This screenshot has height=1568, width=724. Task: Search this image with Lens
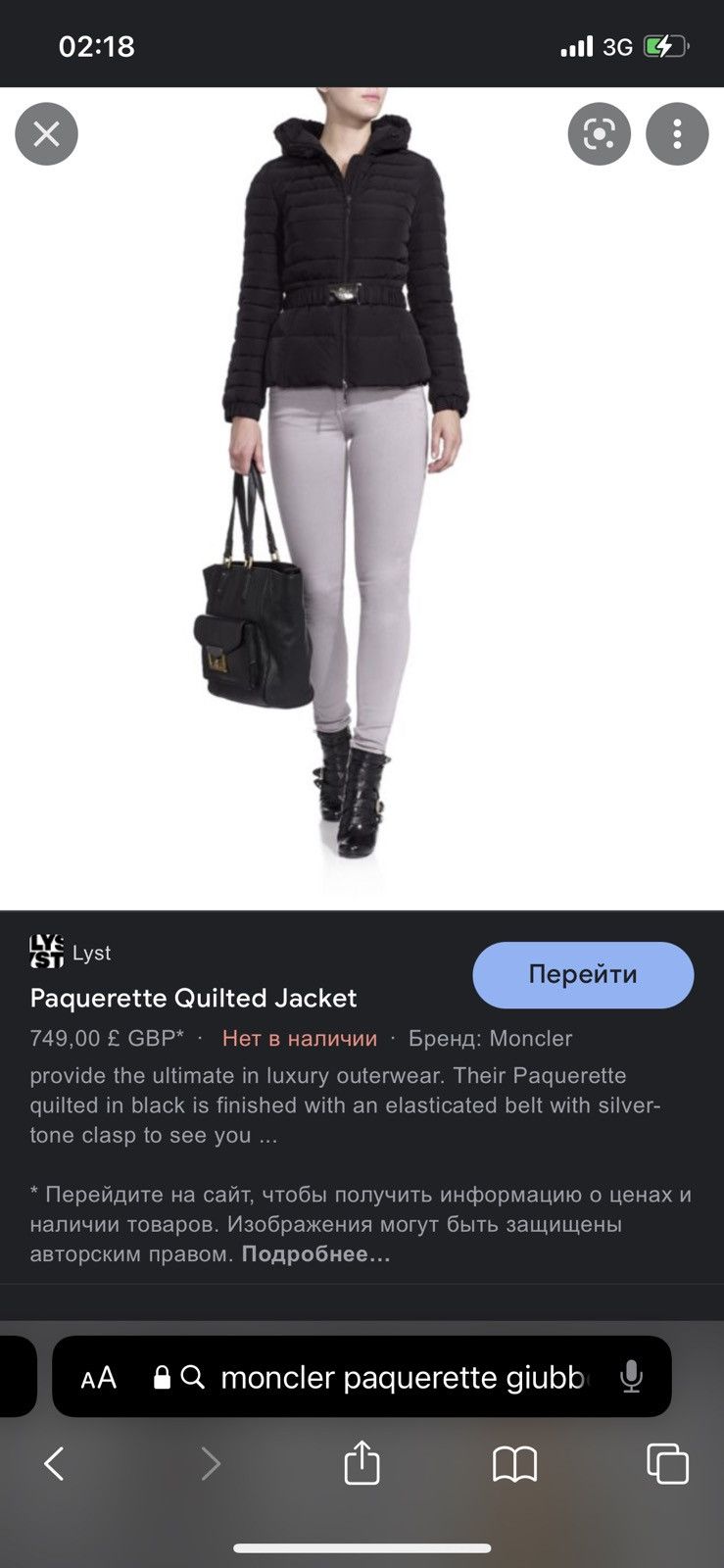[599, 133]
